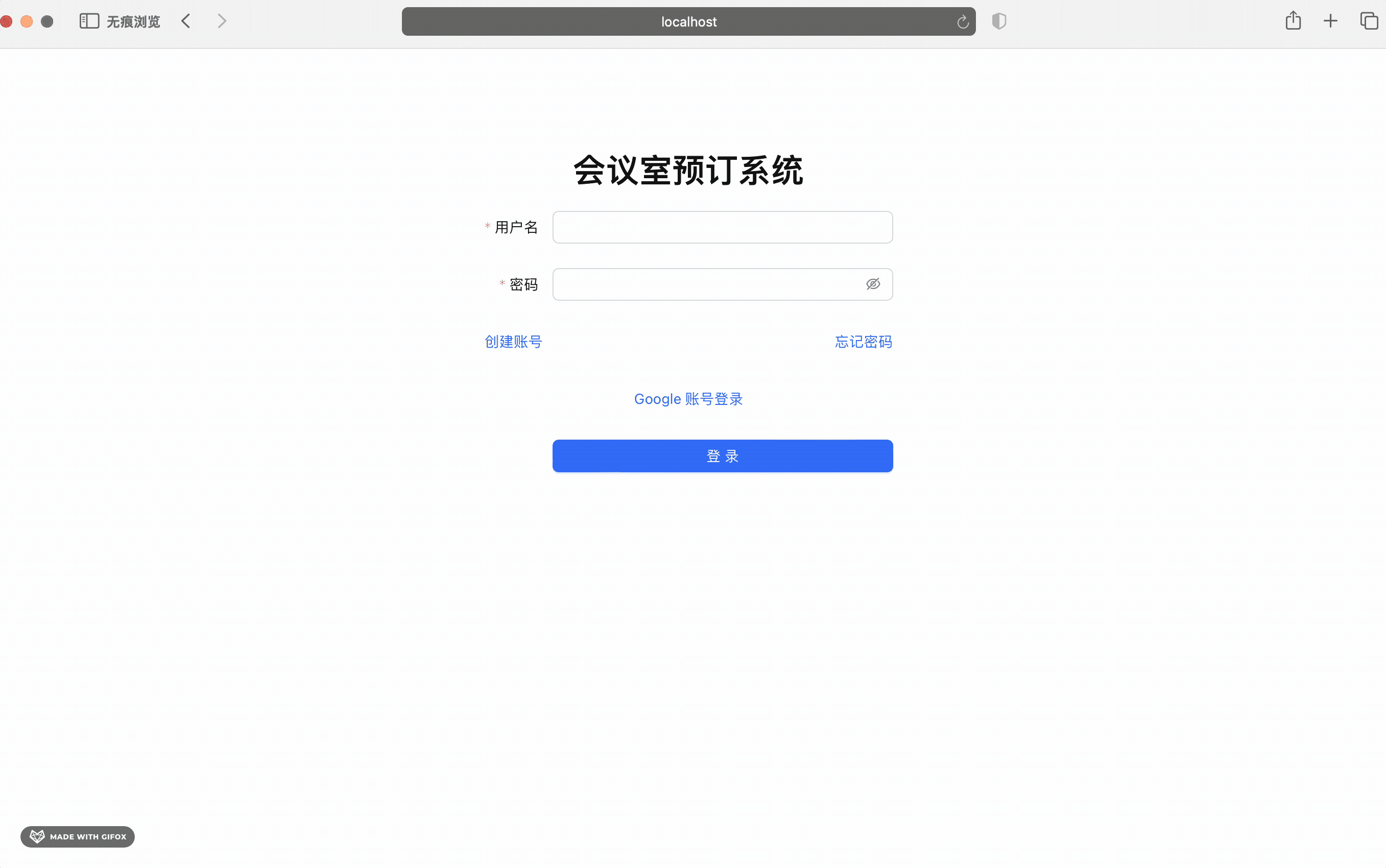1386x868 pixels.
Task: Open the share menu
Action: click(1293, 21)
